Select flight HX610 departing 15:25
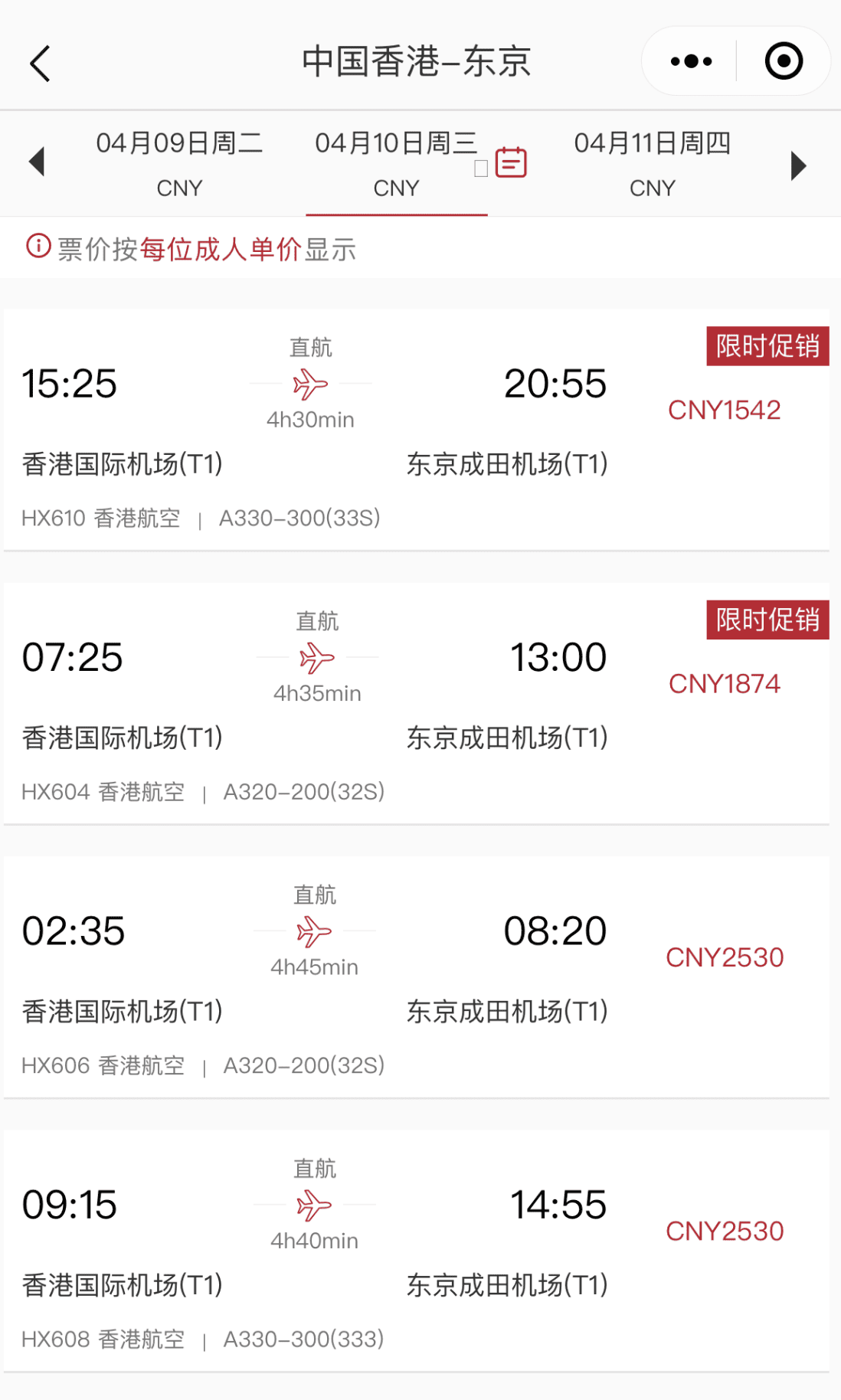Screen dimensions: 841x1400 416,430
